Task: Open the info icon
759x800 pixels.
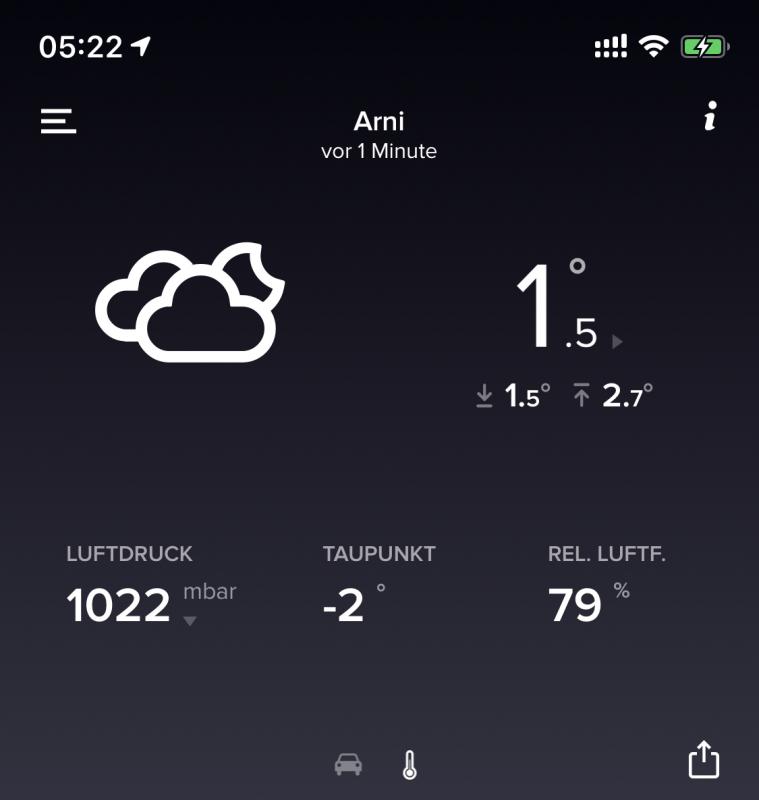Action: coord(710,118)
